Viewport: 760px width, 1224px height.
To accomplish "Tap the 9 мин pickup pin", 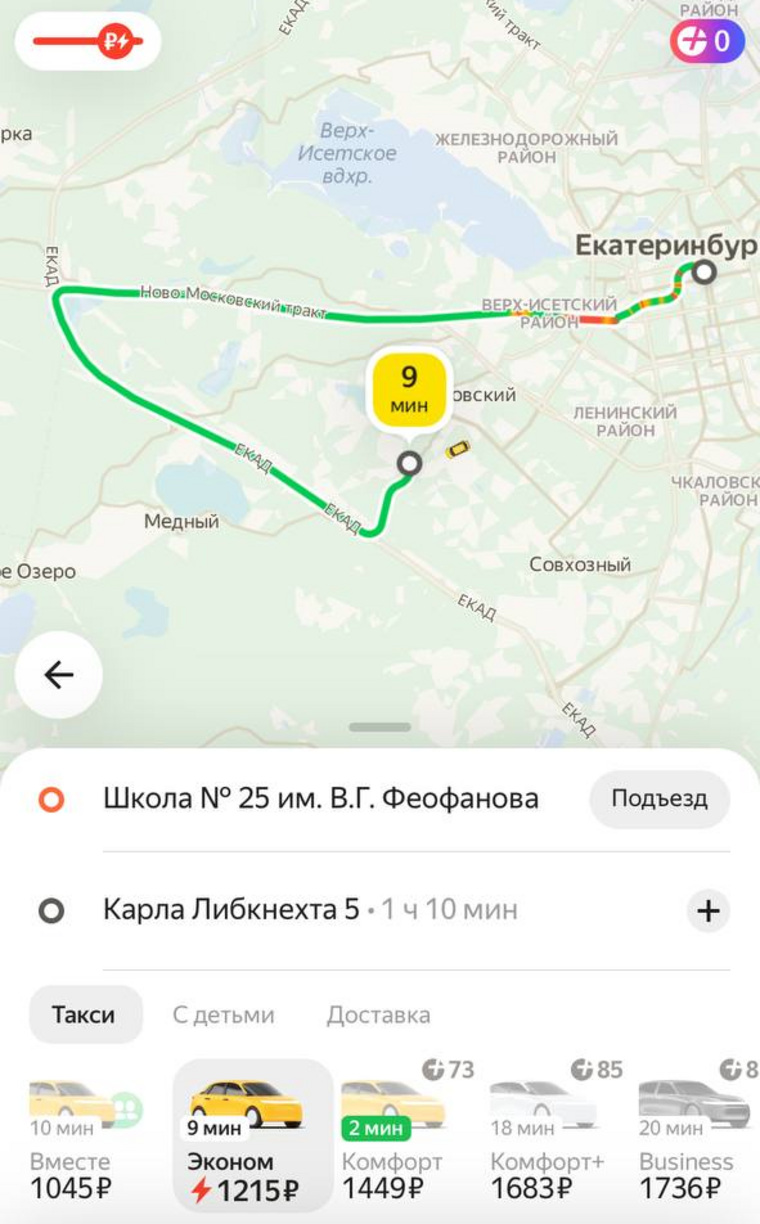I will coord(409,392).
